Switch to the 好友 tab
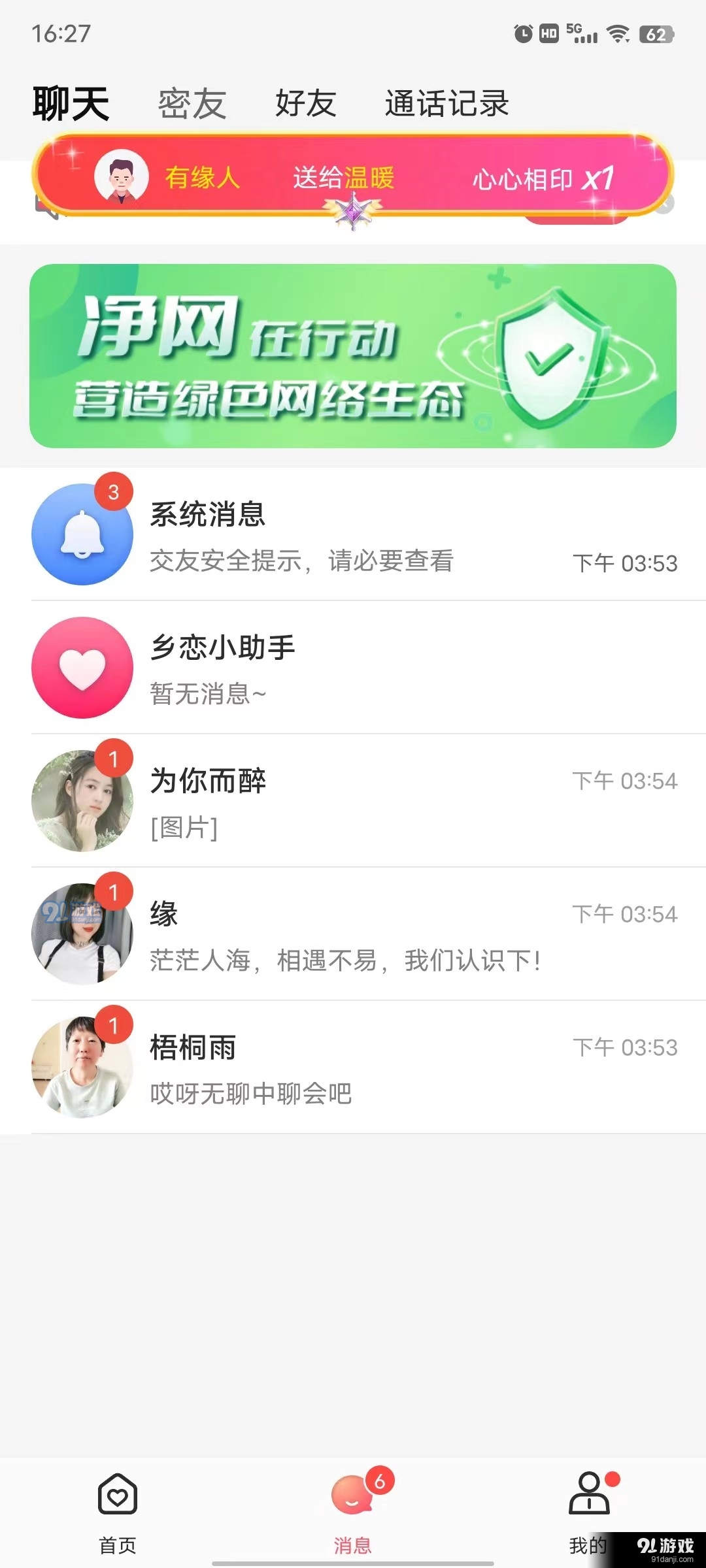This screenshot has width=706, height=1568. [x=305, y=104]
